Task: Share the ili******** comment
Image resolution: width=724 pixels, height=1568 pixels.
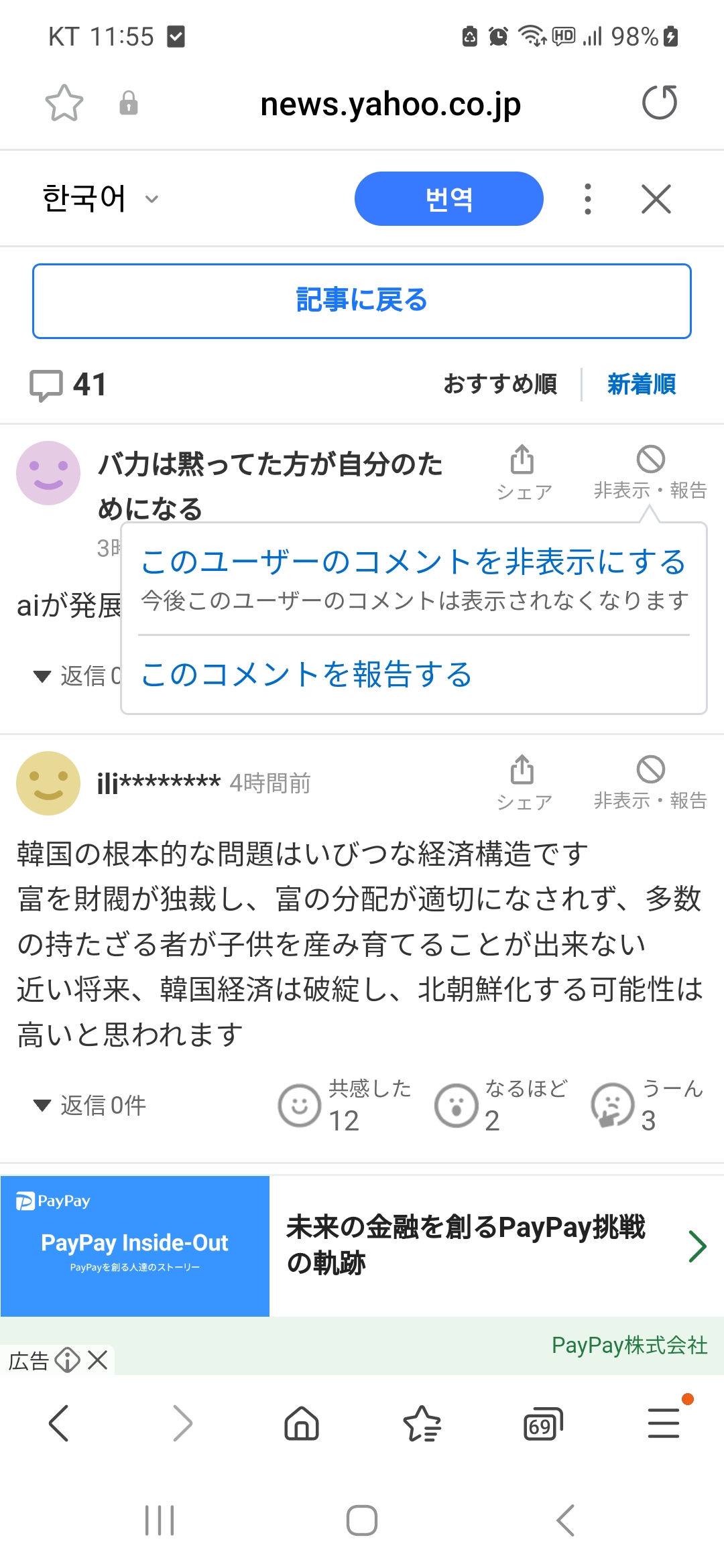Action: point(523,781)
